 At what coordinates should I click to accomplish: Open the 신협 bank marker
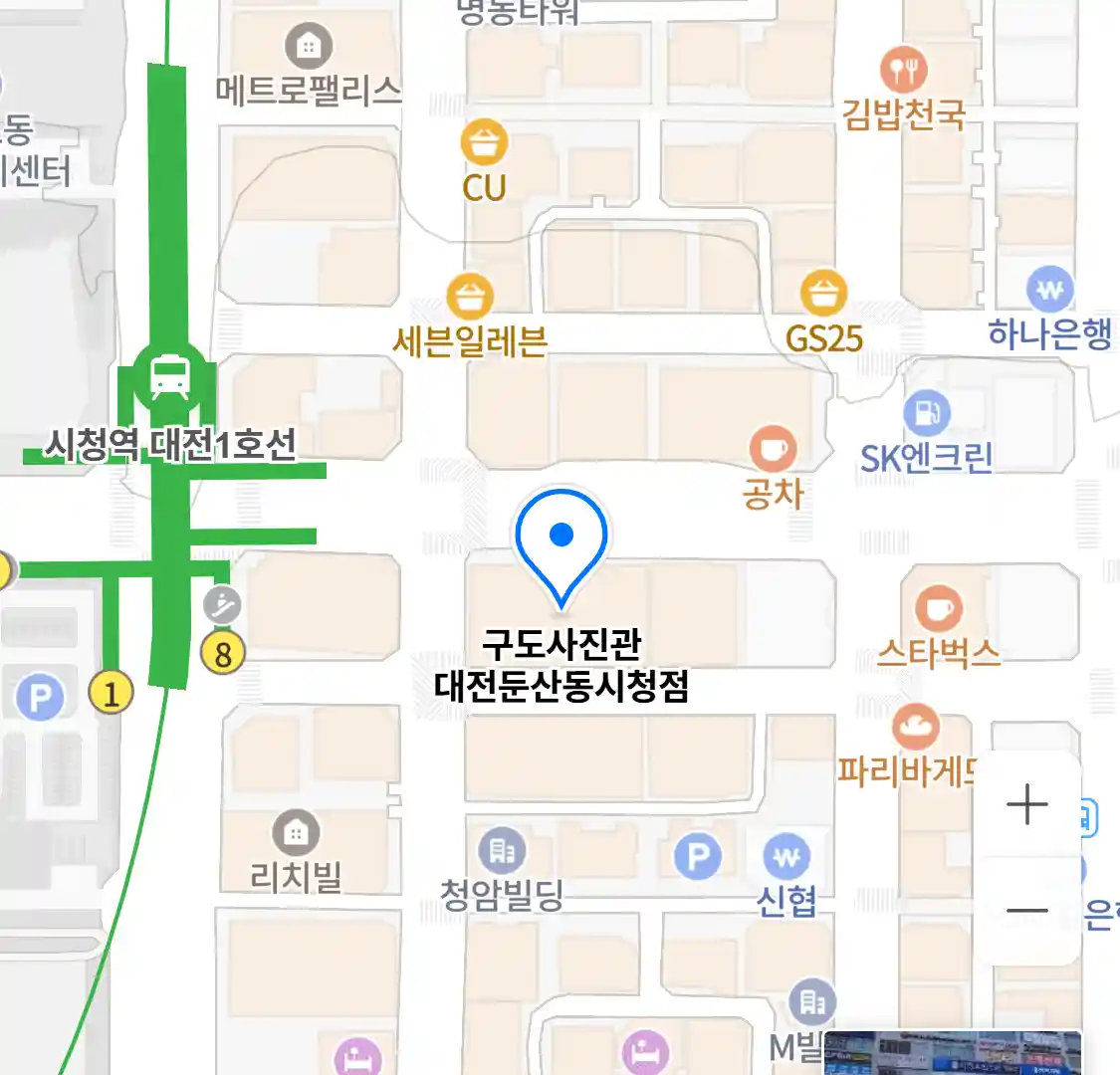point(786,856)
